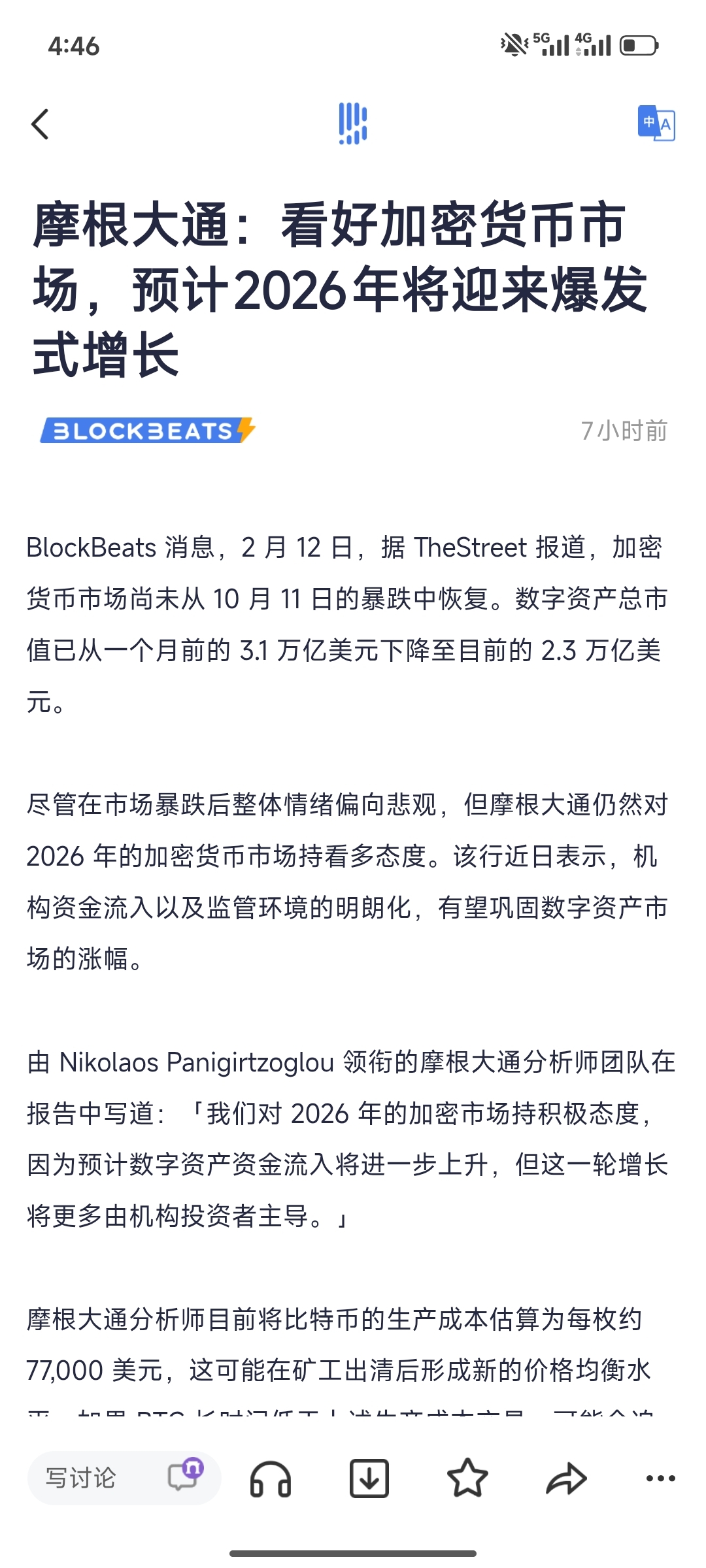Share this article with the arrow icon
This screenshot has height=1568, width=706.
(x=566, y=1478)
